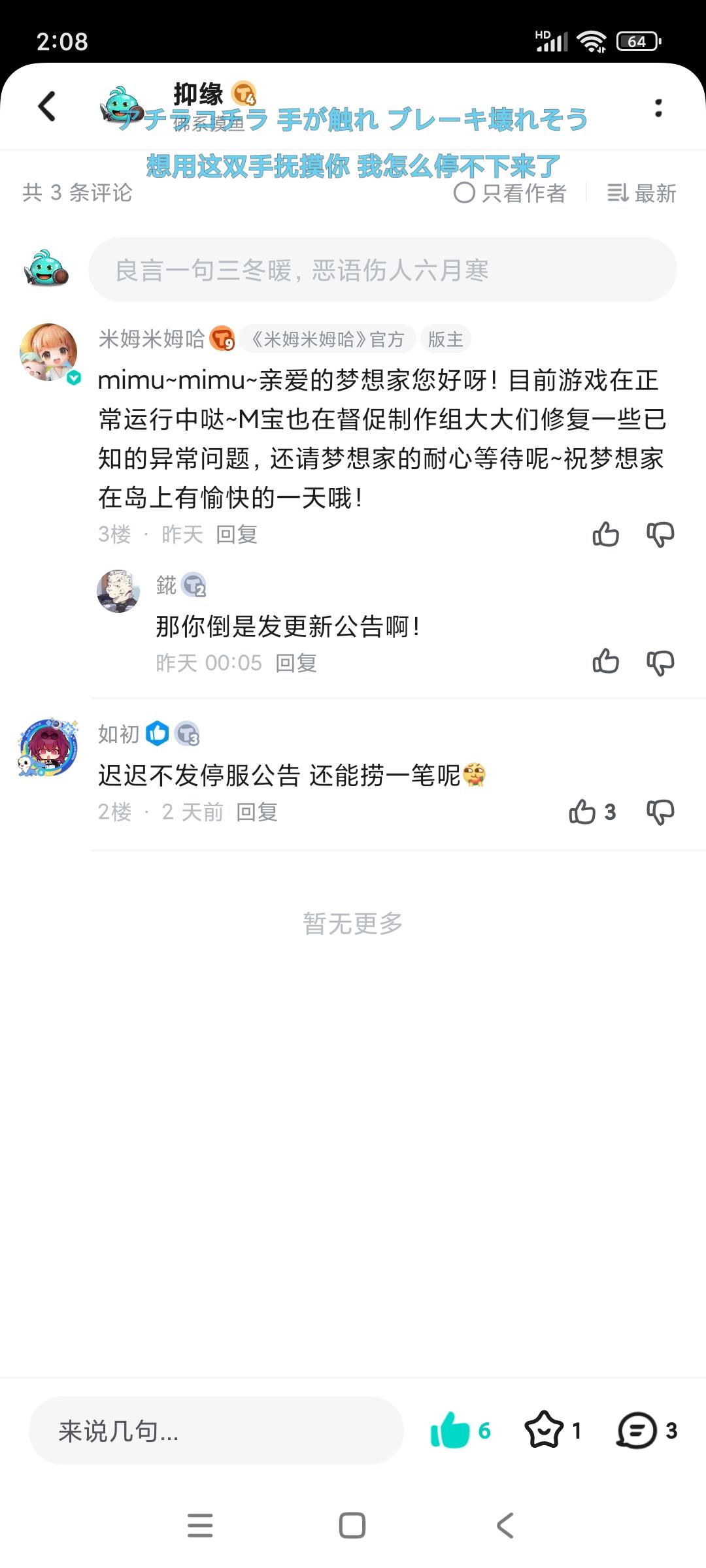Go to the system home screen
This screenshot has height=1568, width=706.
pos(352,1526)
